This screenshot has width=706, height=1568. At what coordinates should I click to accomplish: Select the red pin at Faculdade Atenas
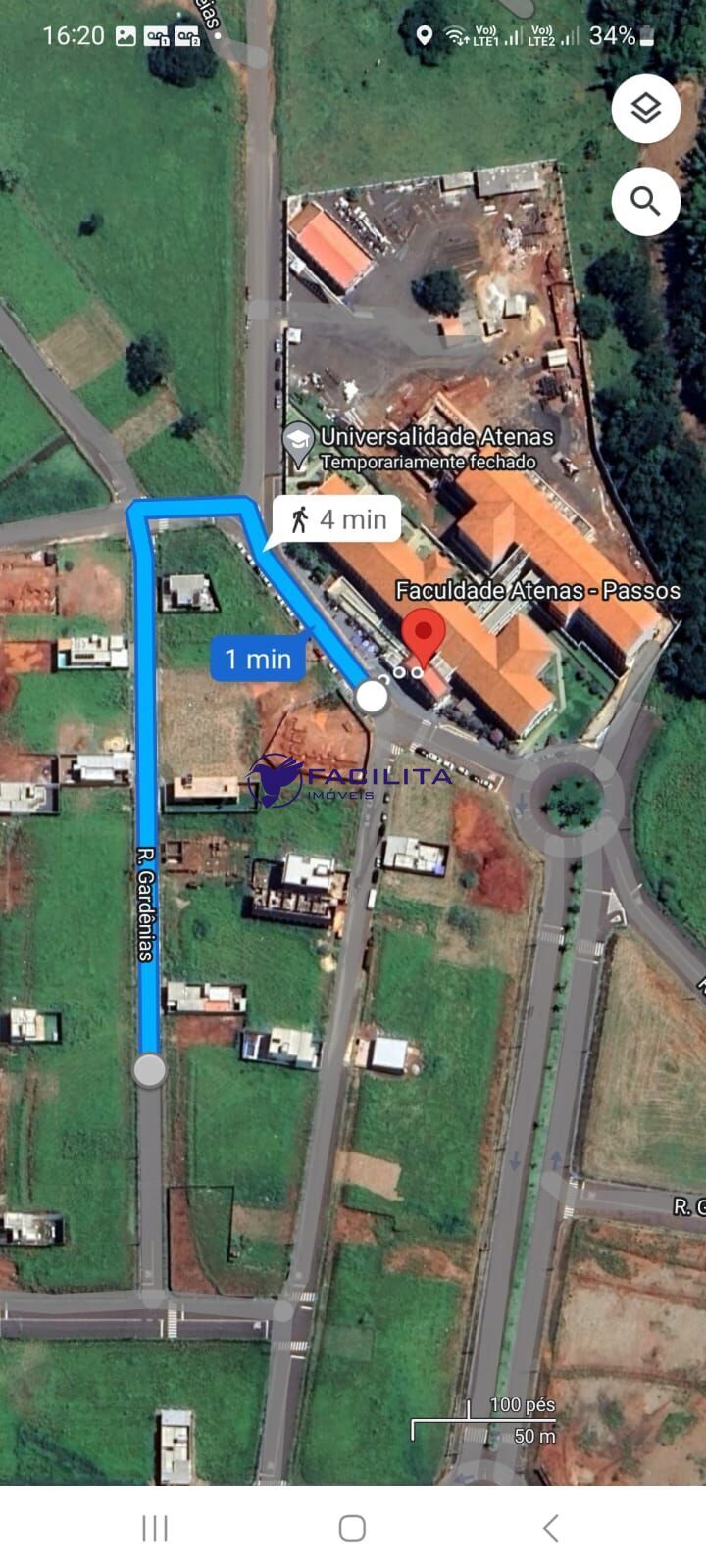(x=424, y=635)
